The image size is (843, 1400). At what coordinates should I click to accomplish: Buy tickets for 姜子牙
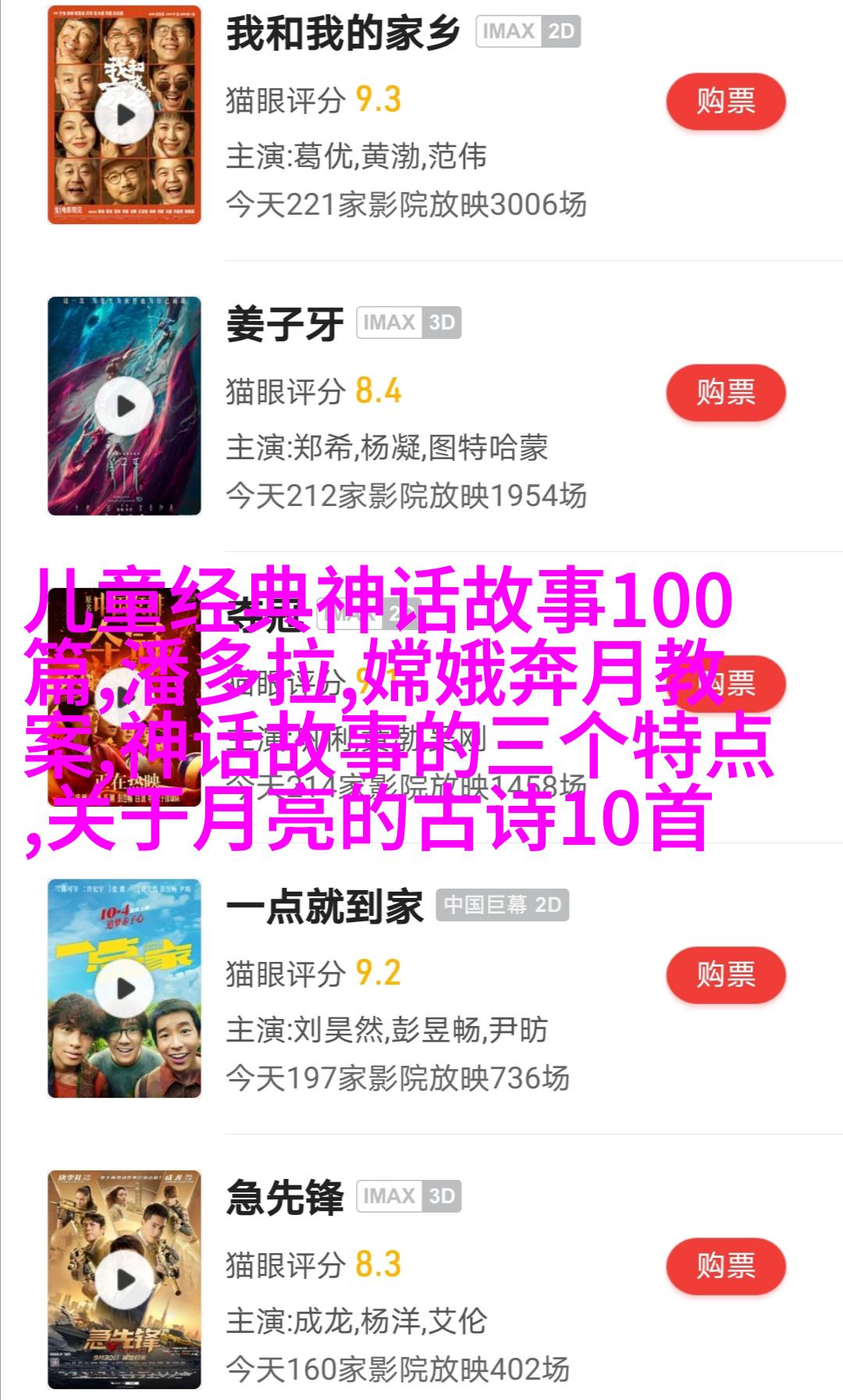(x=725, y=393)
